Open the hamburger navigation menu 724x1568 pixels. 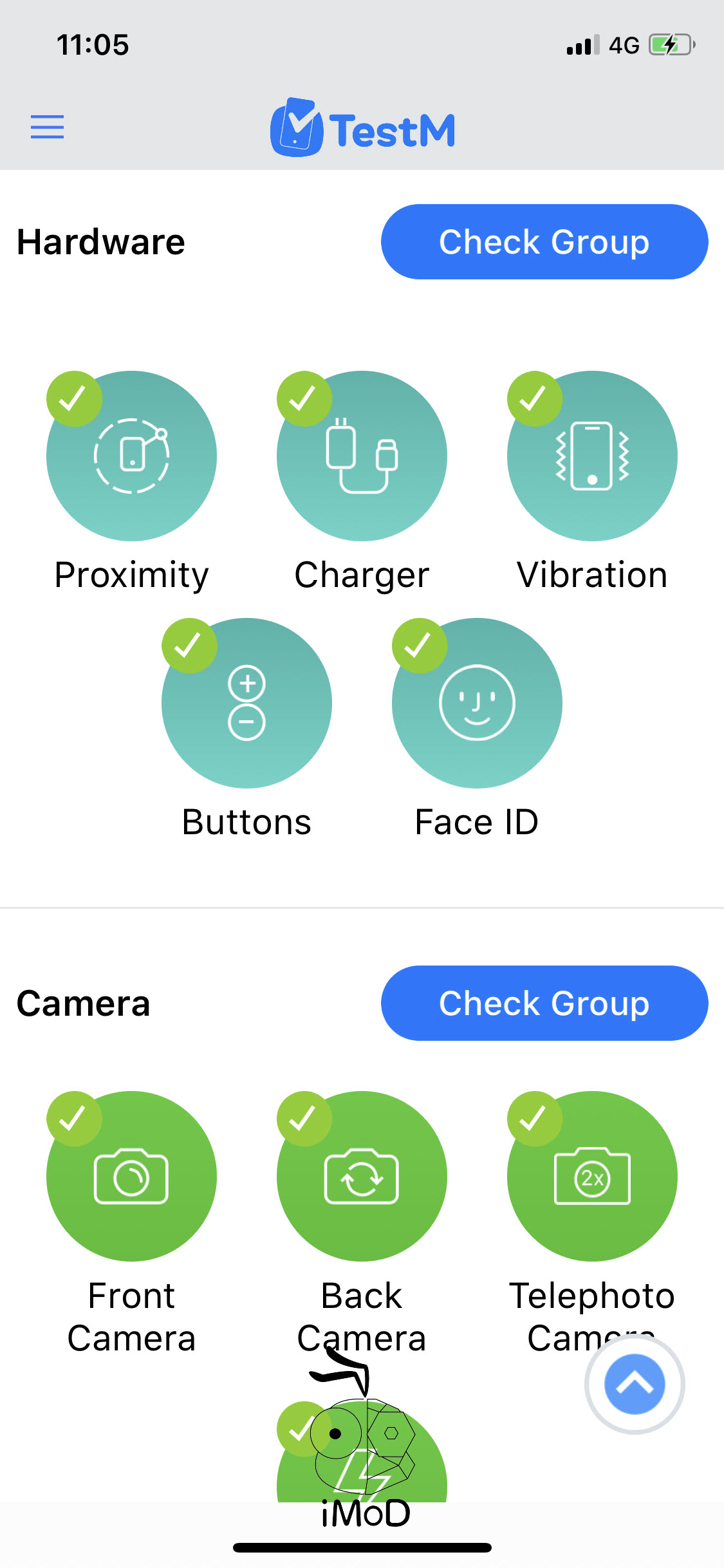pyautogui.click(x=47, y=127)
